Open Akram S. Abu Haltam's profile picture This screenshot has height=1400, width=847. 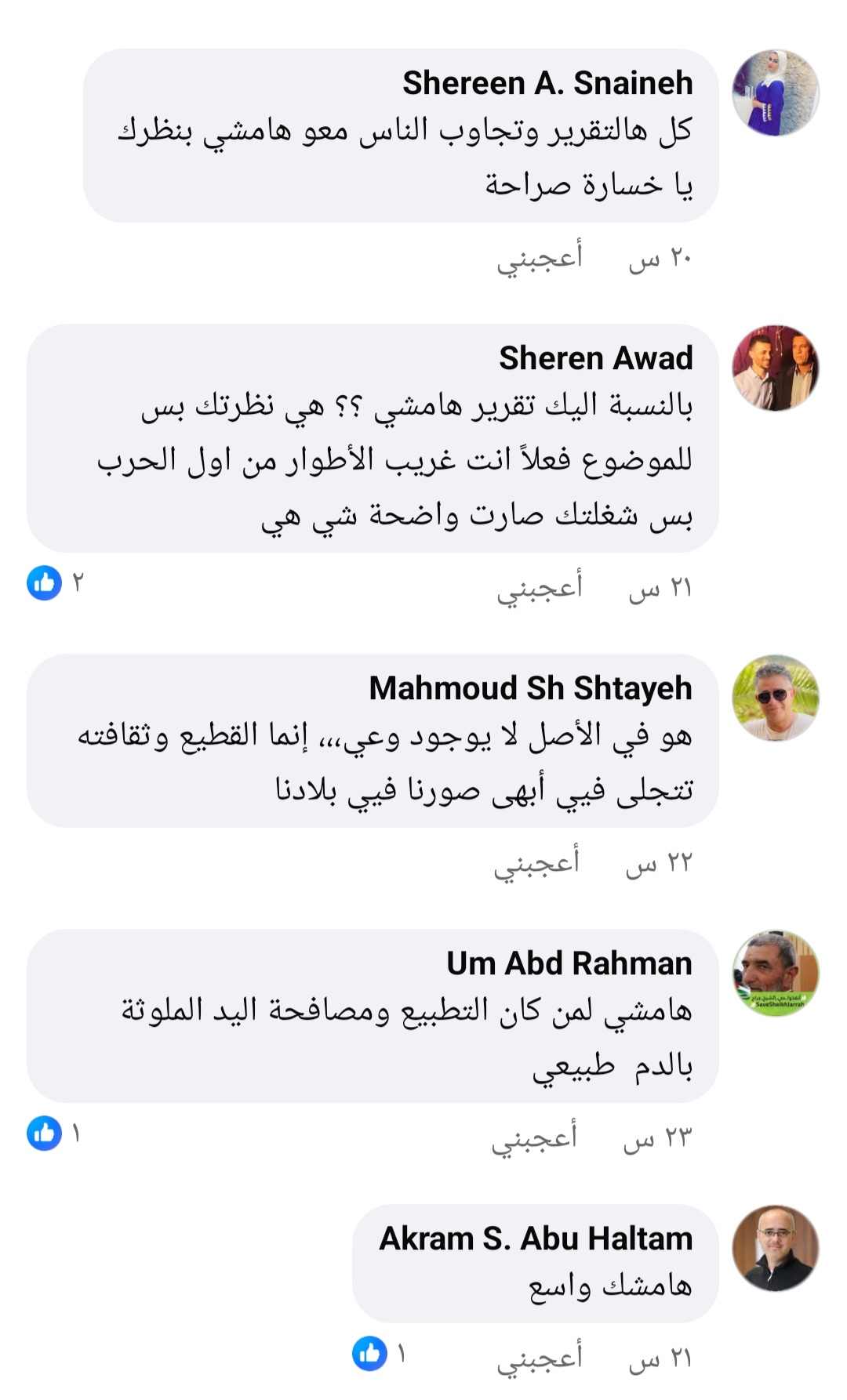(x=775, y=1249)
